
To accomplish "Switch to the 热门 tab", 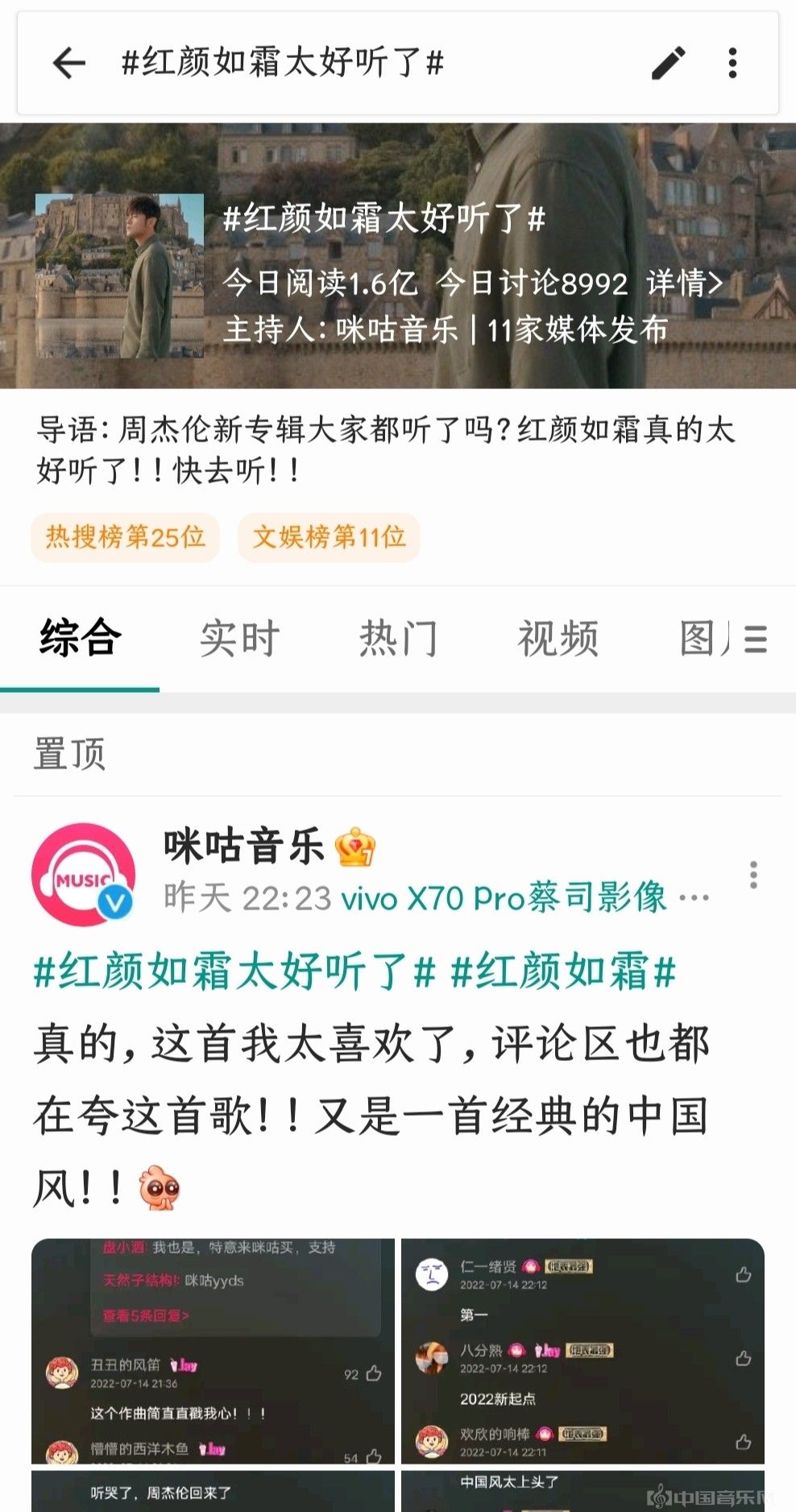I will [x=399, y=638].
